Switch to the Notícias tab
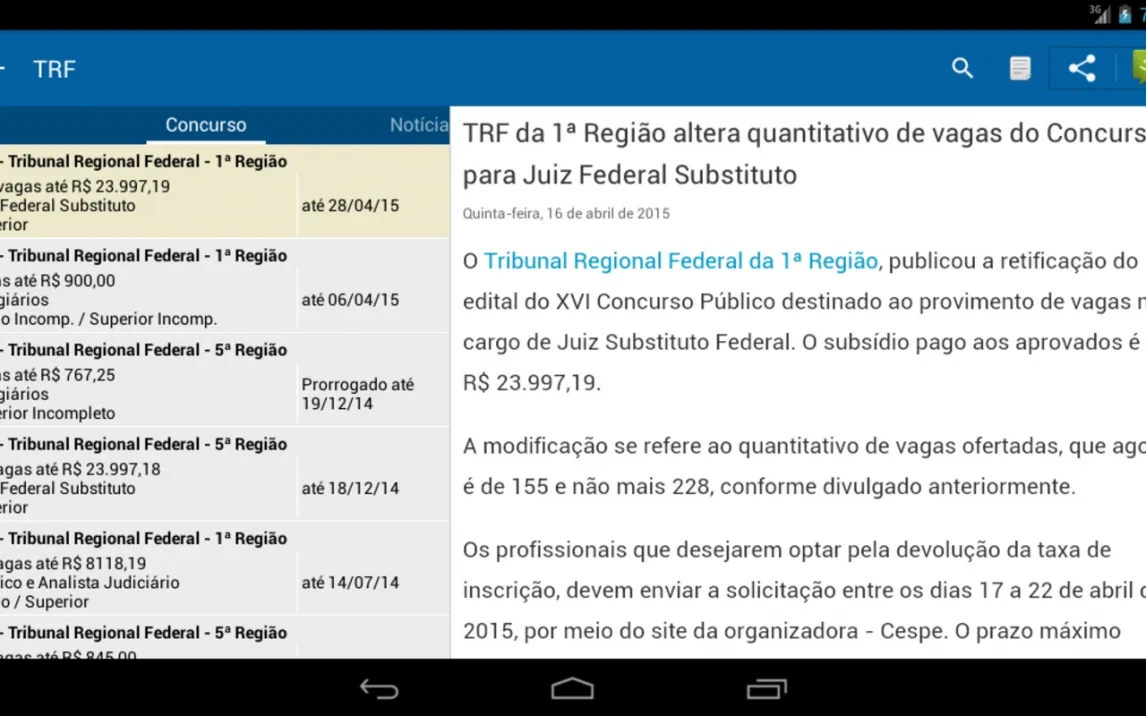1146x716 pixels. 418,125
